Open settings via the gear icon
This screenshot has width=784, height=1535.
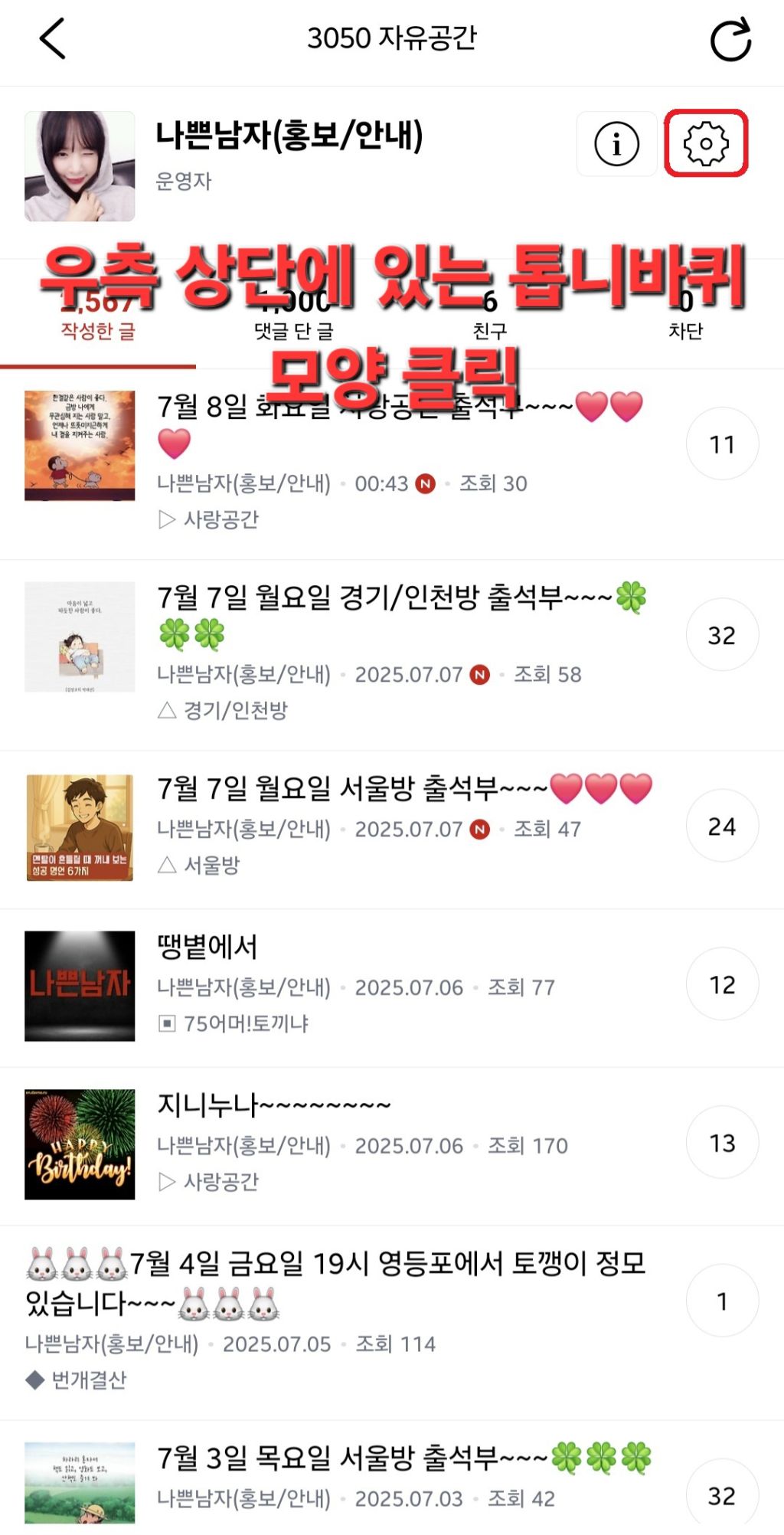[x=705, y=143]
